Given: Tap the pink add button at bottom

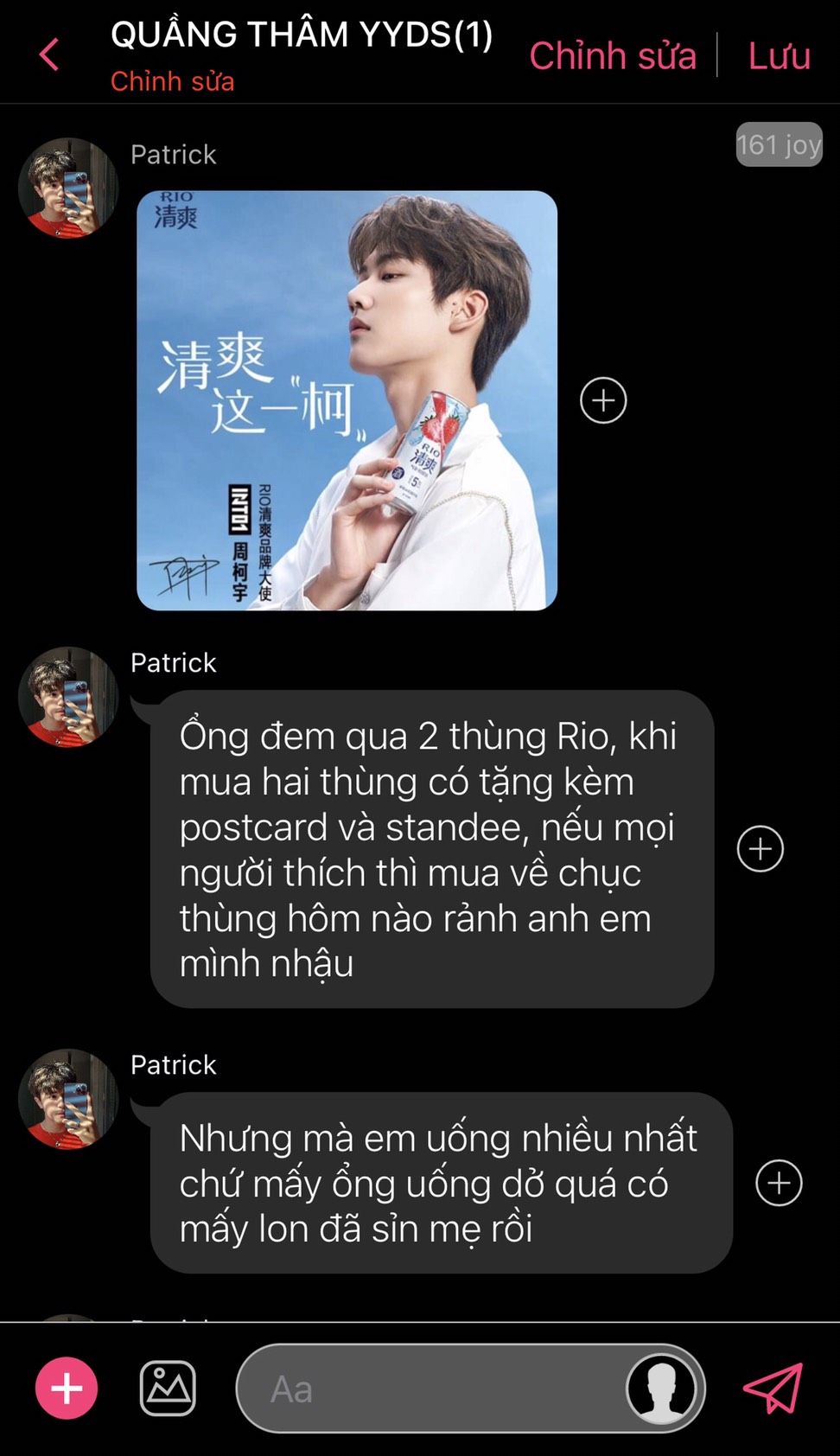Looking at the screenshot, I should tap(67, 1389).
